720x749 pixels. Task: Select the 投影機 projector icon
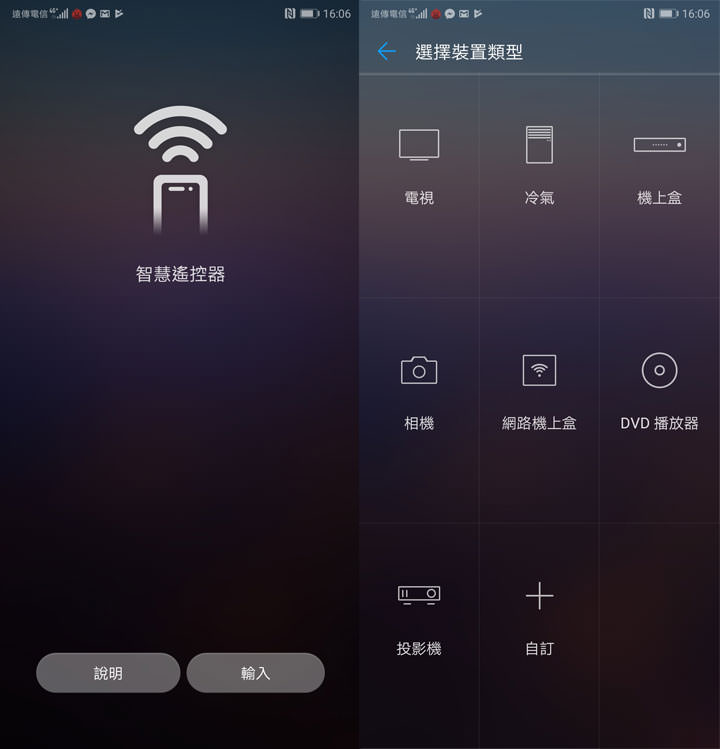coord(417,594)
